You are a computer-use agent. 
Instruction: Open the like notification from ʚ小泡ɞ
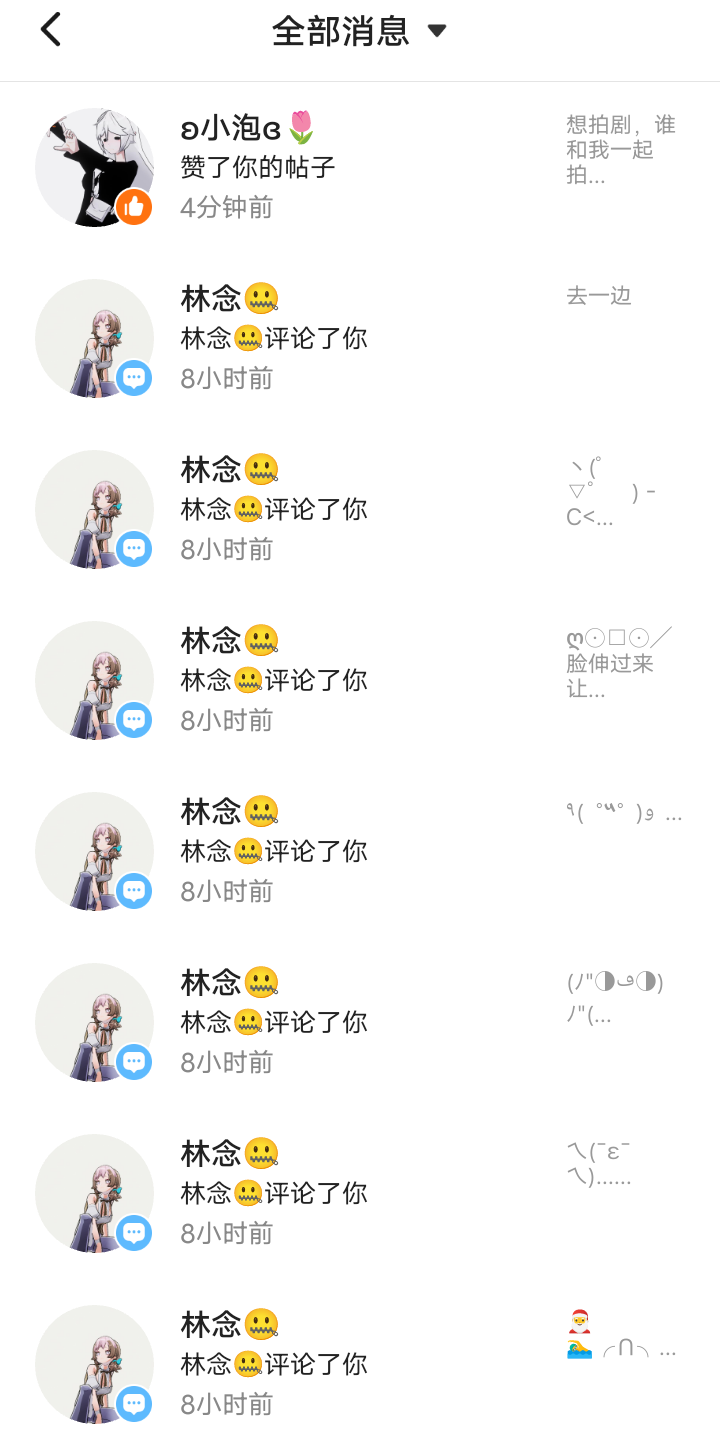coord(300,167)
